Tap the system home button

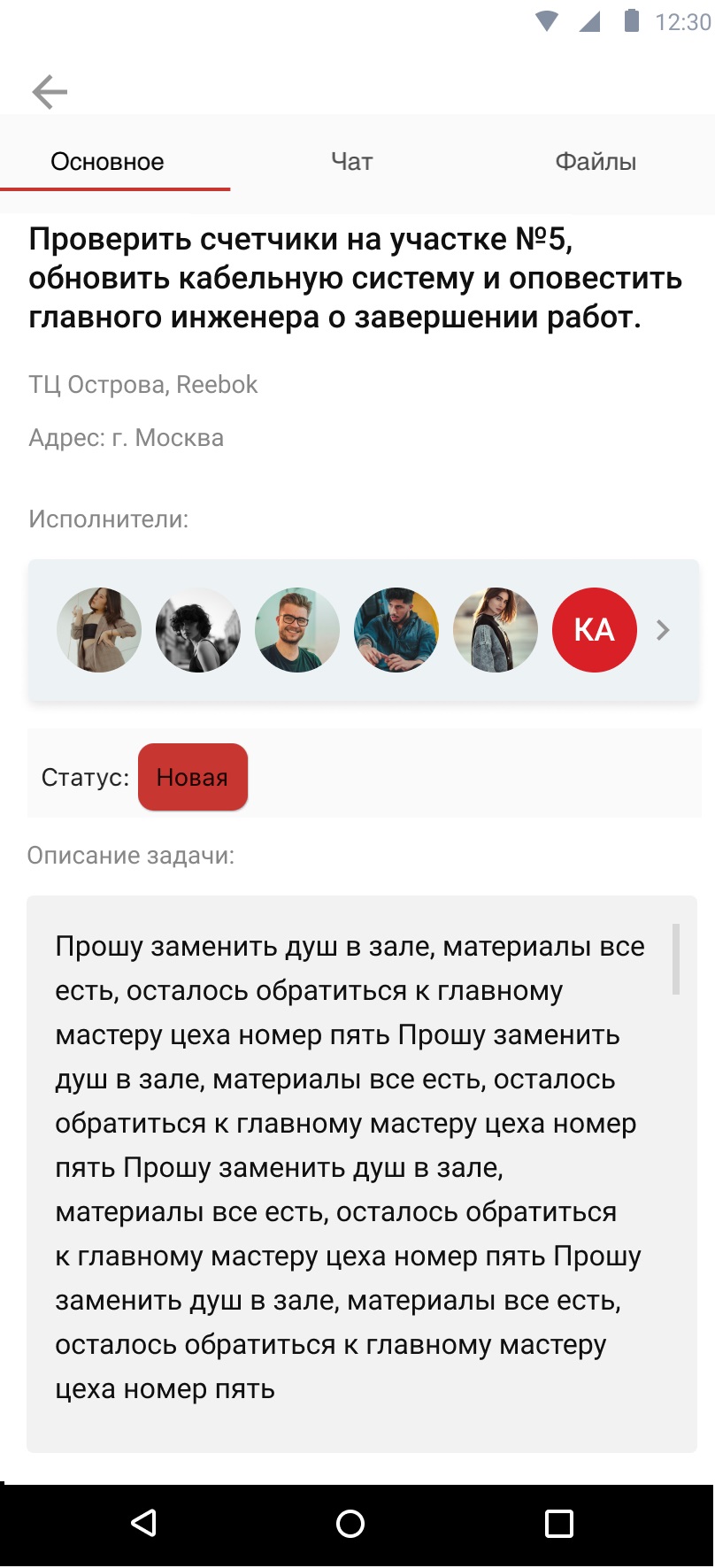click(x=350, y=1524)
